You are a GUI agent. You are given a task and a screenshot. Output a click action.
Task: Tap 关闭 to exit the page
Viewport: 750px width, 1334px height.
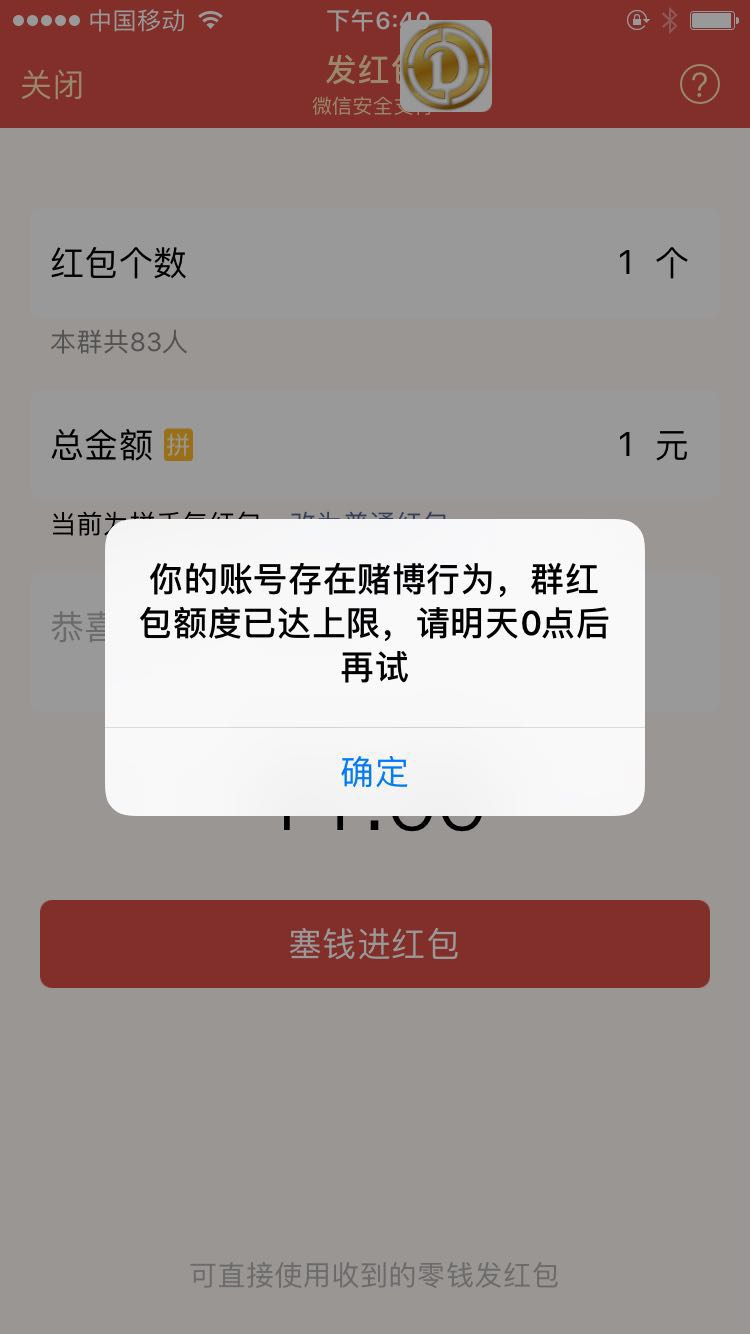coord(51,85)
